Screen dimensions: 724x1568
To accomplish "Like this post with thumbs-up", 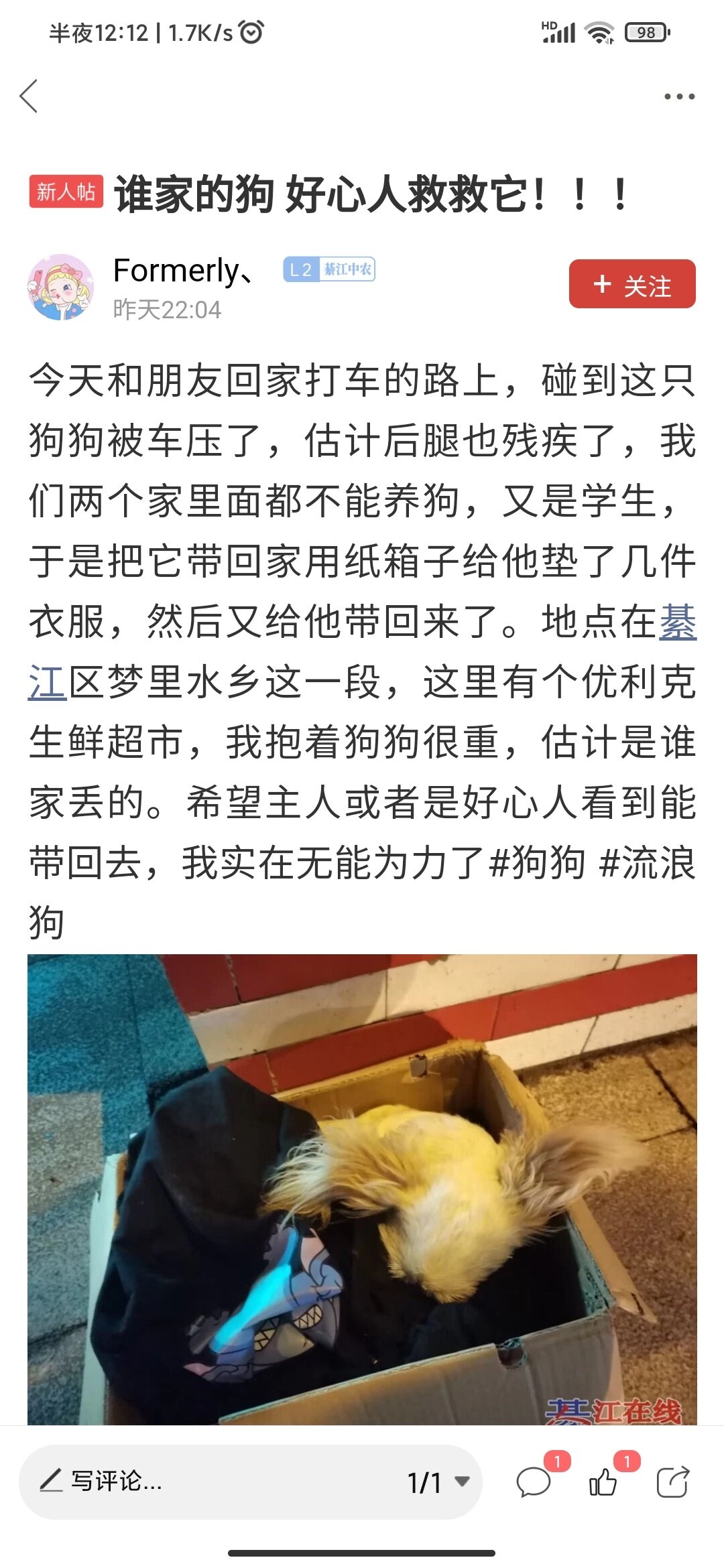I will [x=603, y=1482].
